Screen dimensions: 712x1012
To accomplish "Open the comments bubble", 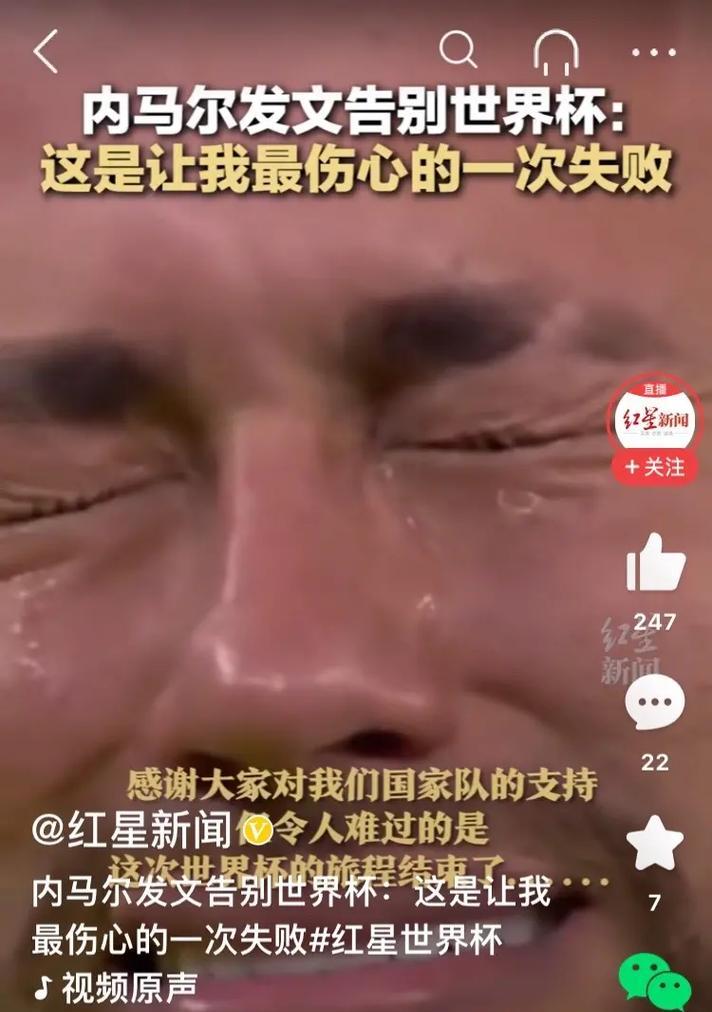I will tap(655, 703).
